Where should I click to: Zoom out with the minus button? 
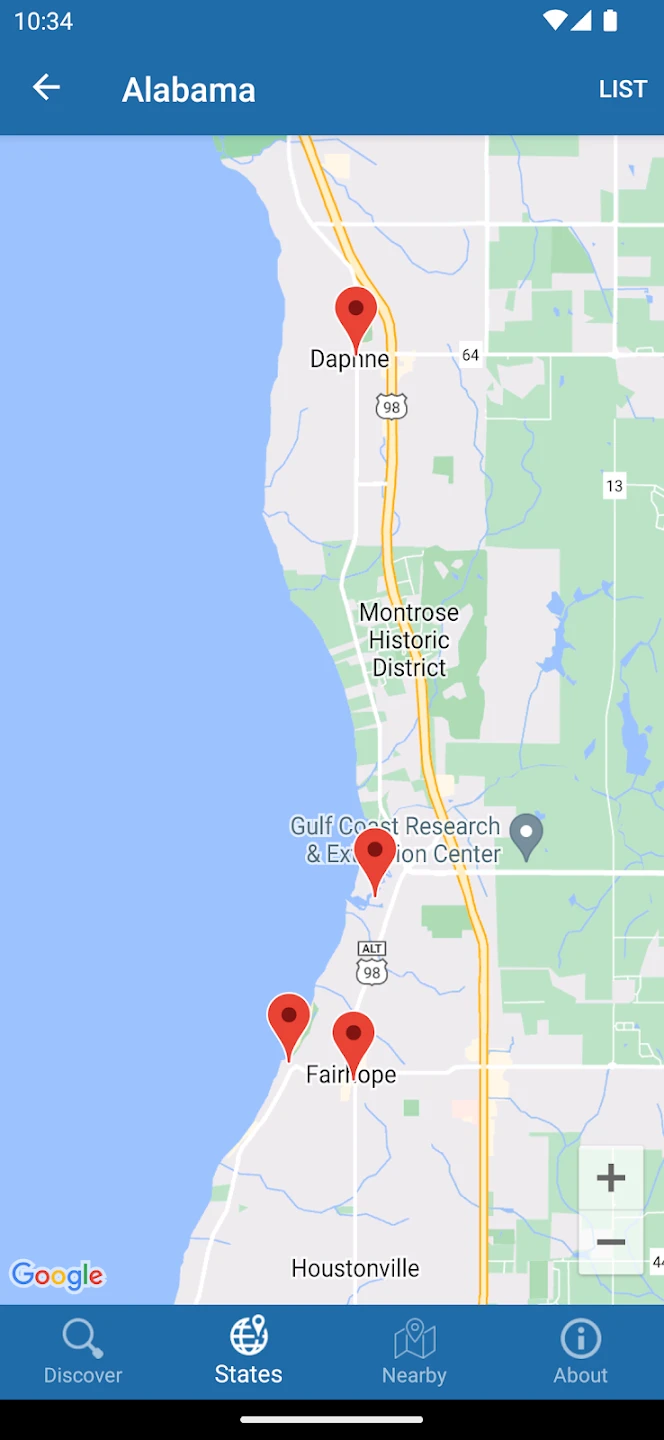(x=610, y=1243)
